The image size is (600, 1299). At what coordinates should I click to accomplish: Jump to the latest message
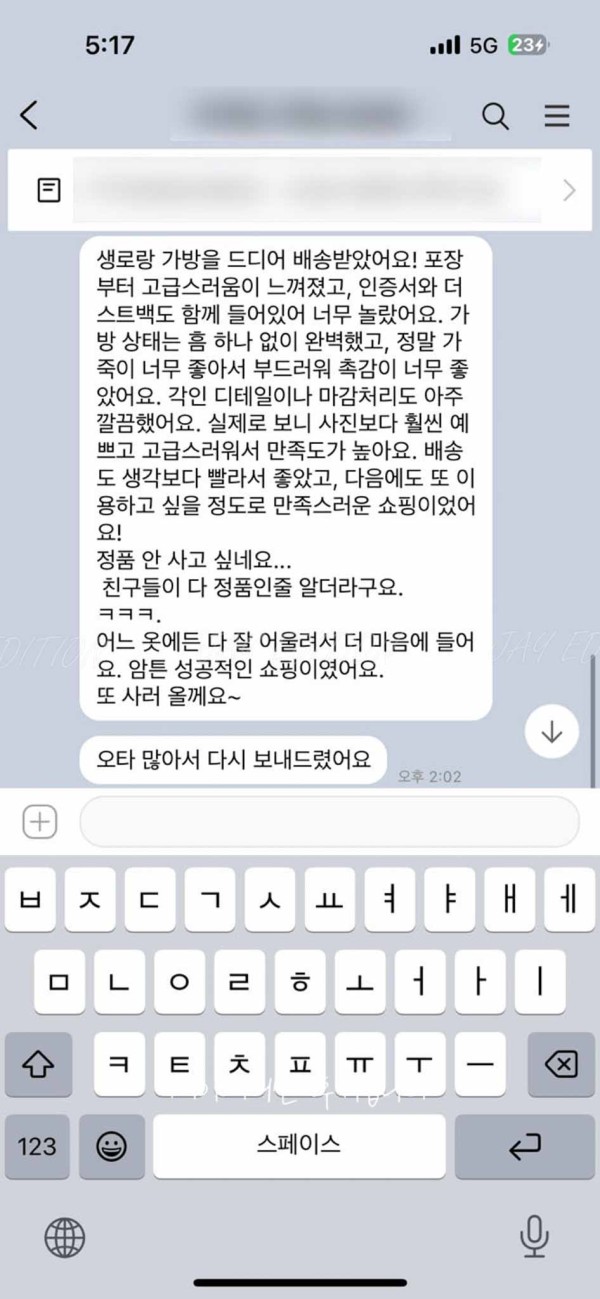pos(551,732)
